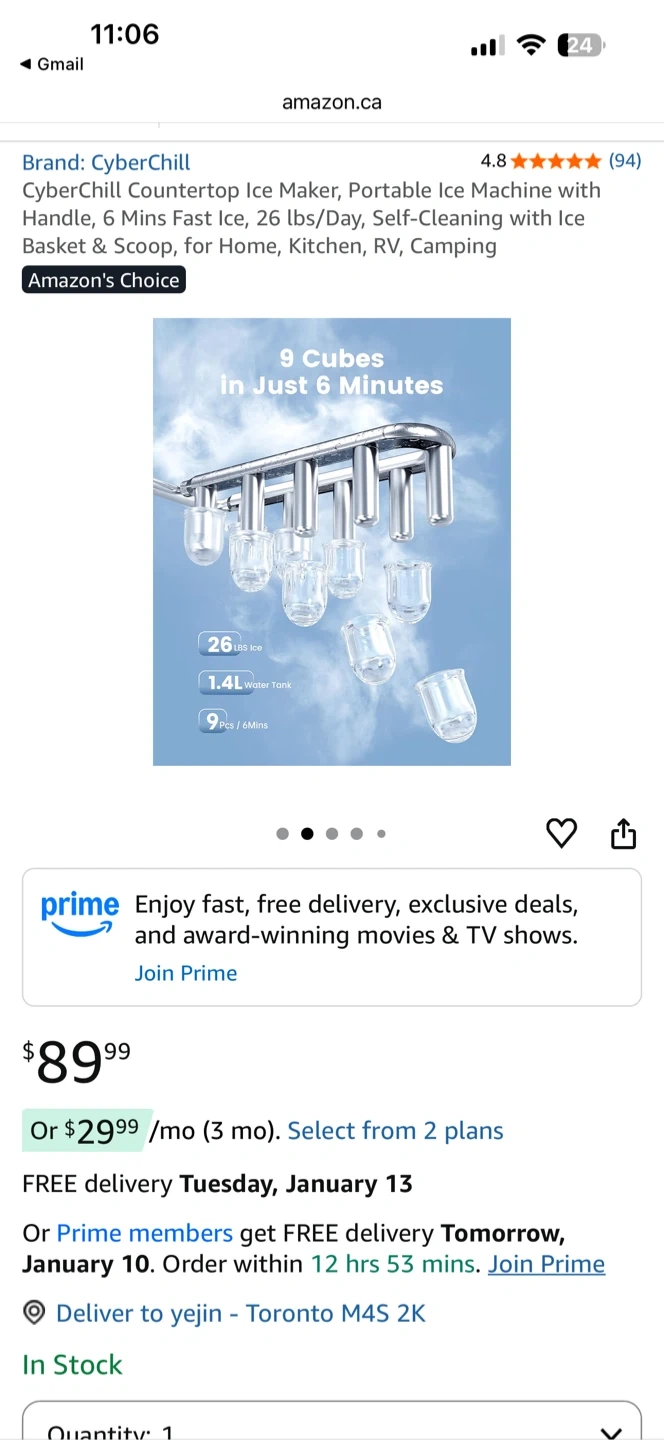The width and height of the screenshot is (664, 1440).
Task: Add this ice maker to wish list
Action: [x=561, y=833]
